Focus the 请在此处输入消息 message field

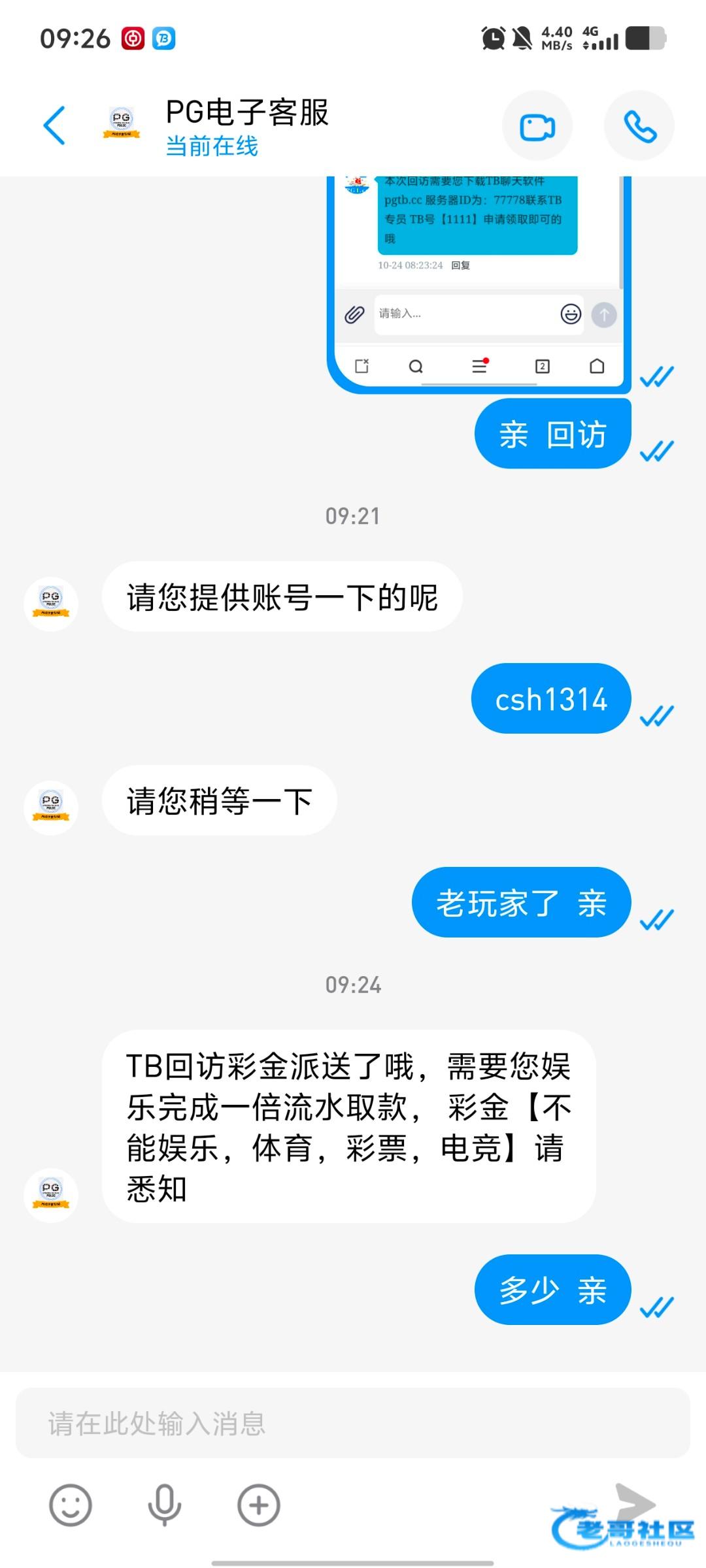coord(353,1423)
